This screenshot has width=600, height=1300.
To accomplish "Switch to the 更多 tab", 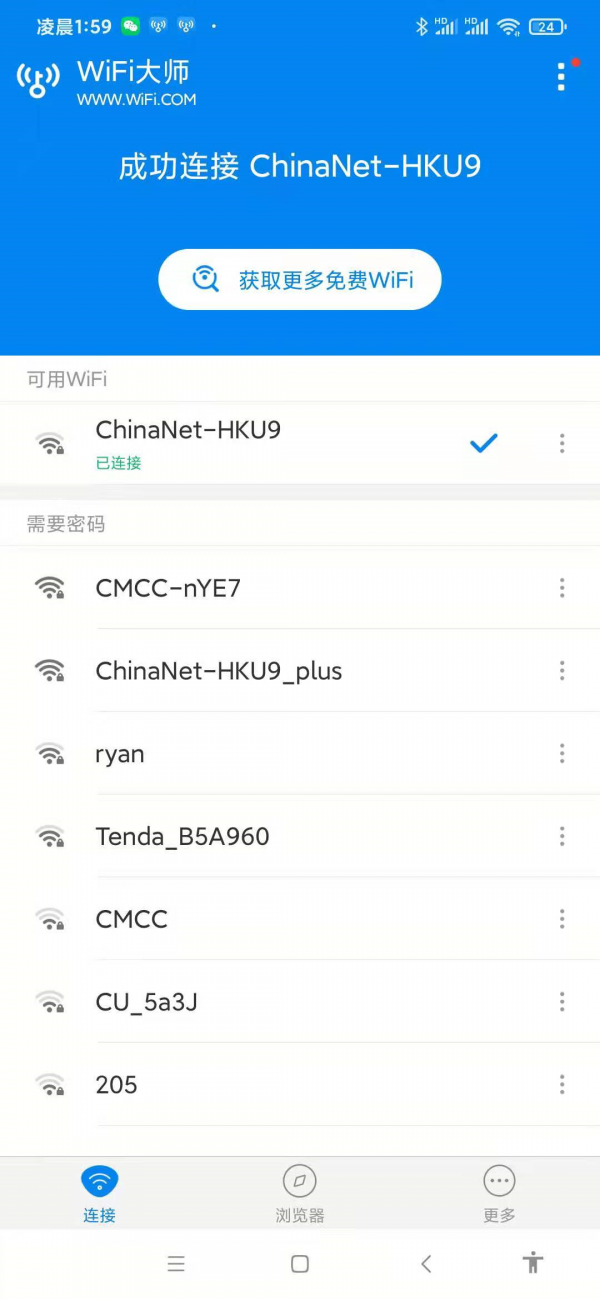I will 499,1194.
